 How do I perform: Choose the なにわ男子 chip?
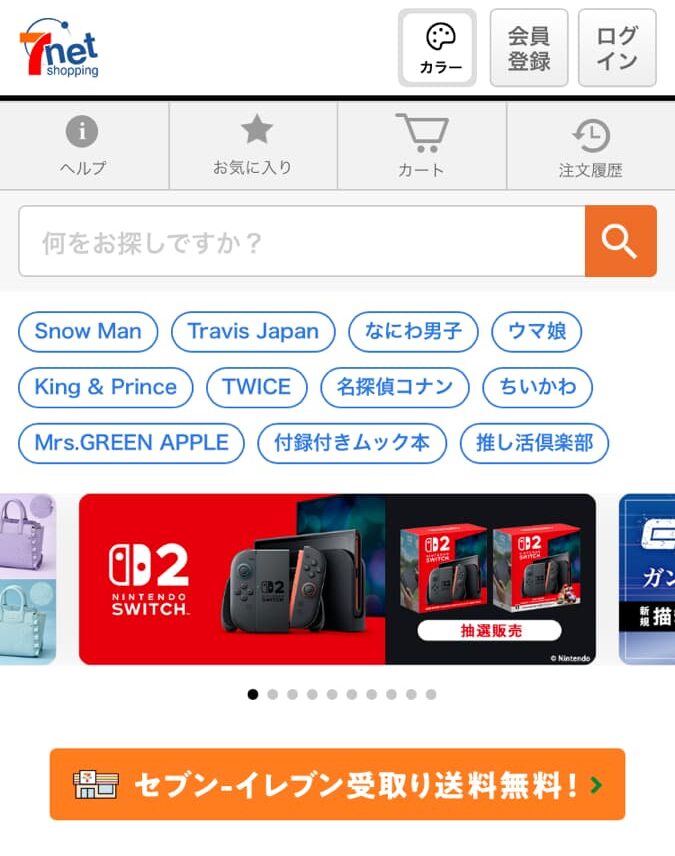pyautogui.click(x=413, y=332)
